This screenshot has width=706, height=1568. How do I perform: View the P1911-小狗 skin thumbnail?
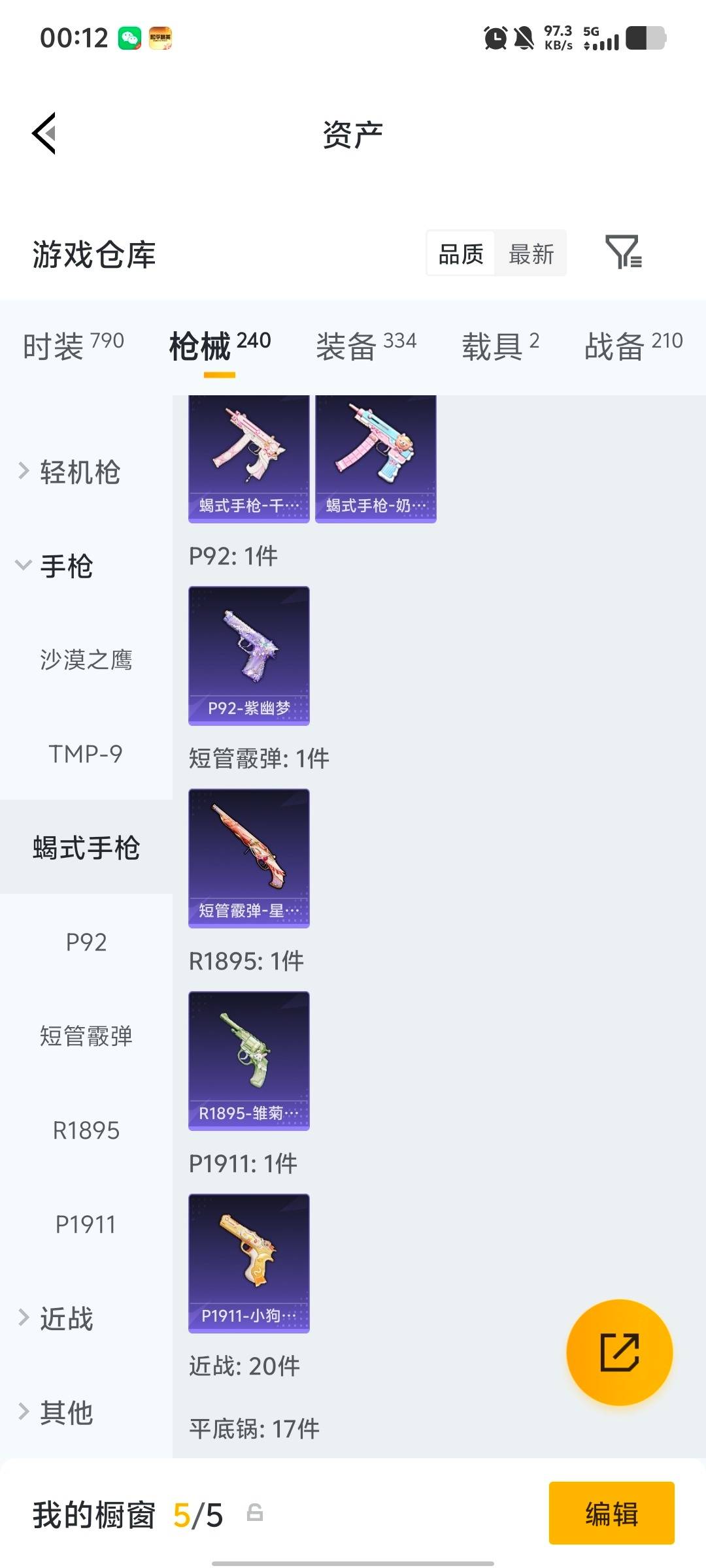tap(248, 1264)
